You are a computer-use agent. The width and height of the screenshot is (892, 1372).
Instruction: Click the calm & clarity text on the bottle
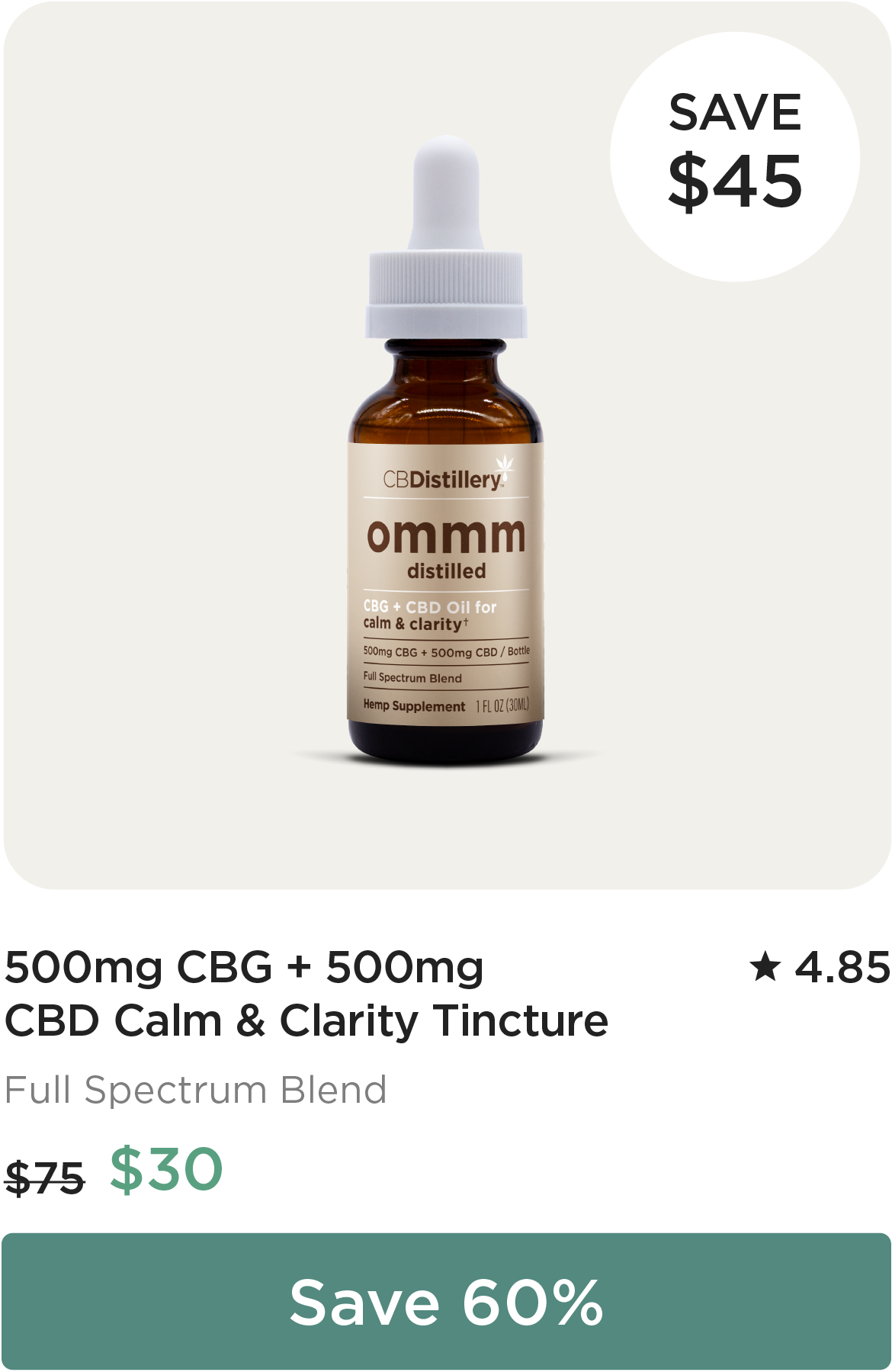[412, 624]
